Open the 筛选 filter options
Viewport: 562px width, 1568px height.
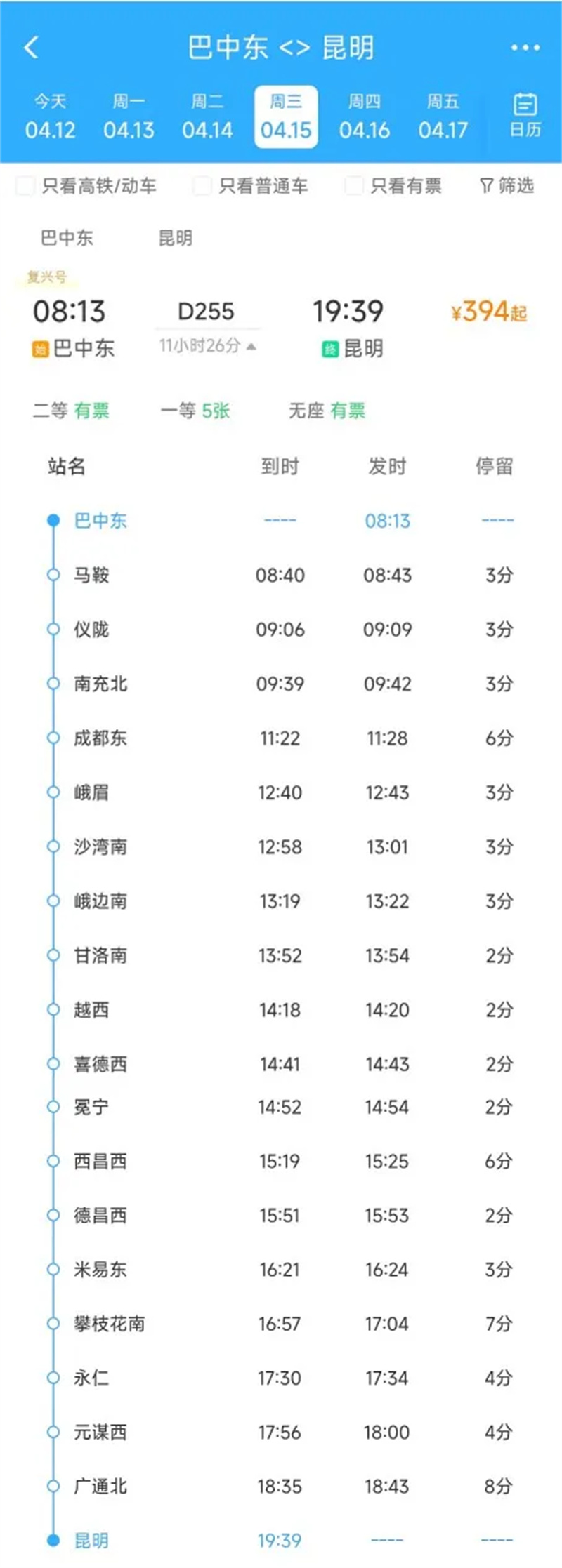(507, 186)
